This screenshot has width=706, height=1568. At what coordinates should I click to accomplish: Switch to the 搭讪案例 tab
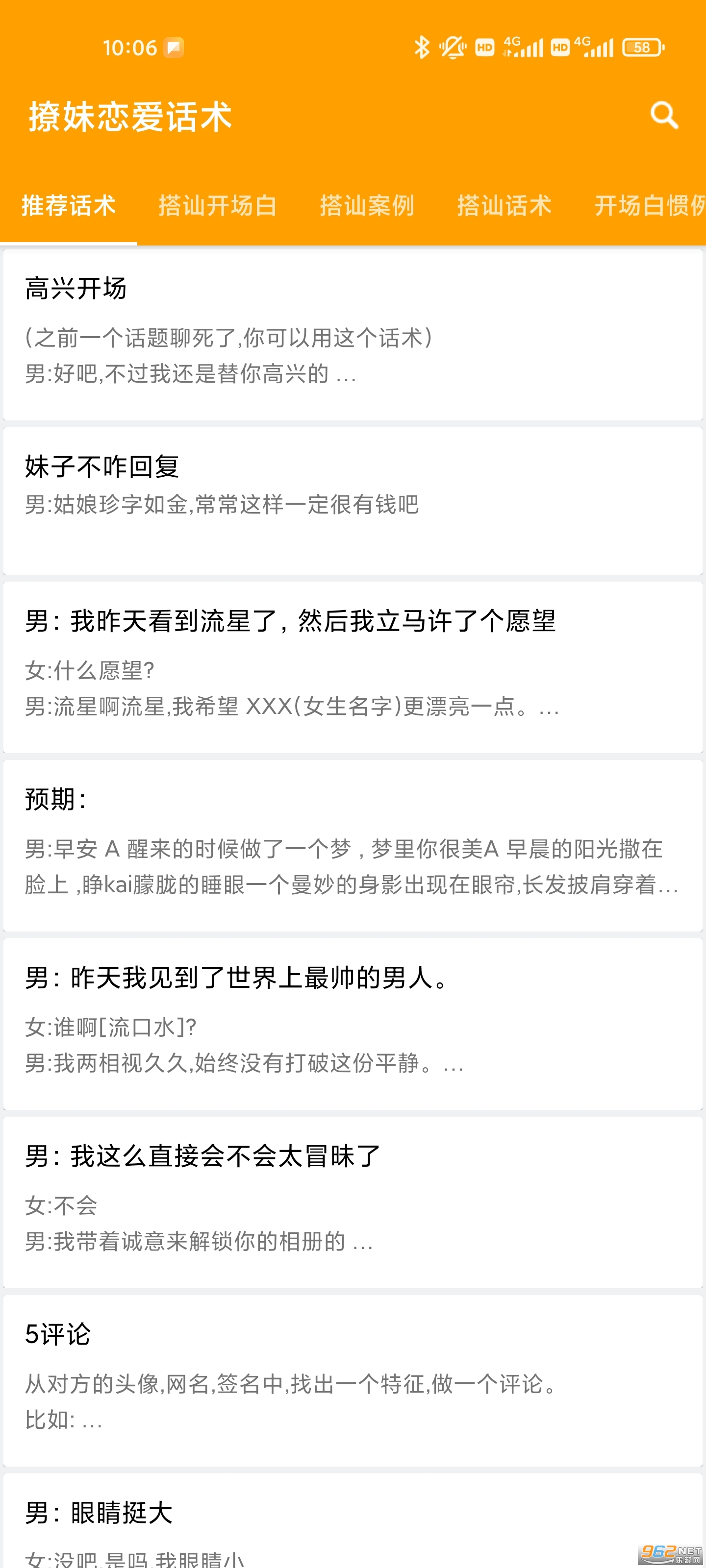pyautogui.click(x=367, y=206)
